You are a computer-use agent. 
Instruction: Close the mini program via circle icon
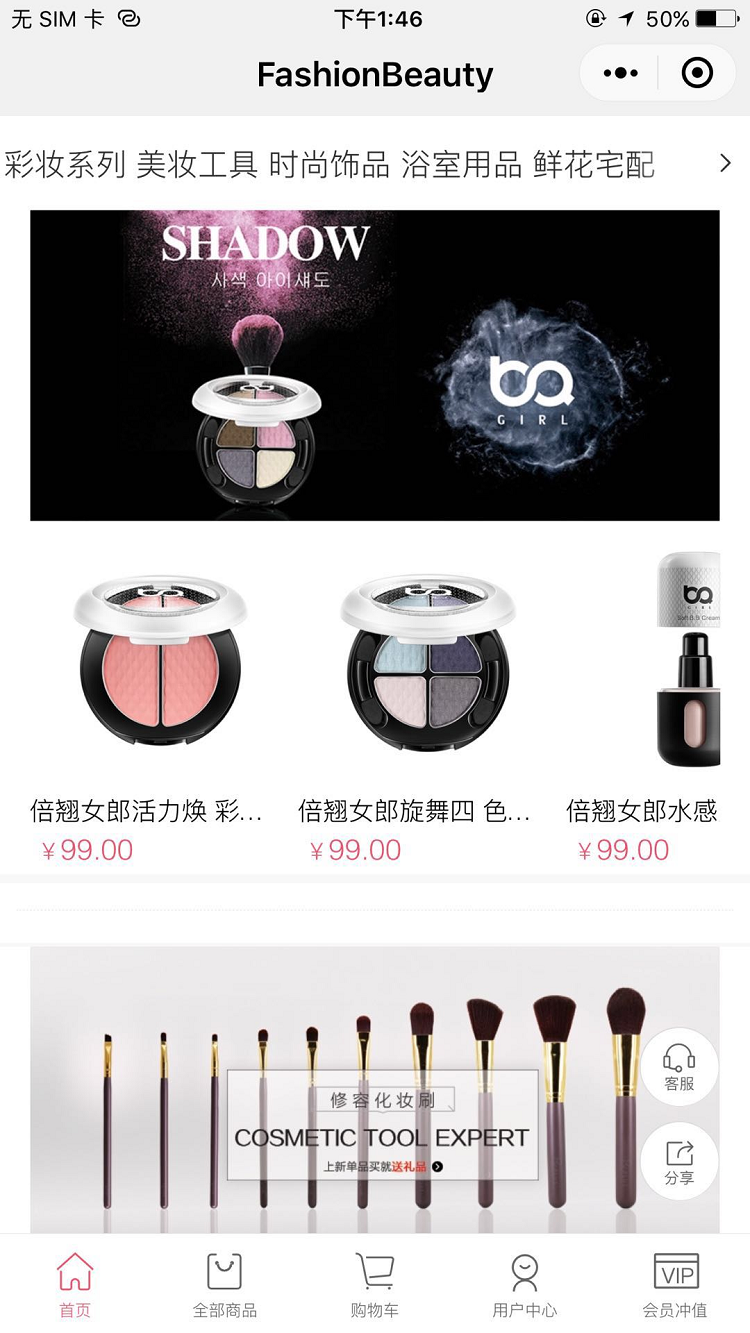click(696, 73)
